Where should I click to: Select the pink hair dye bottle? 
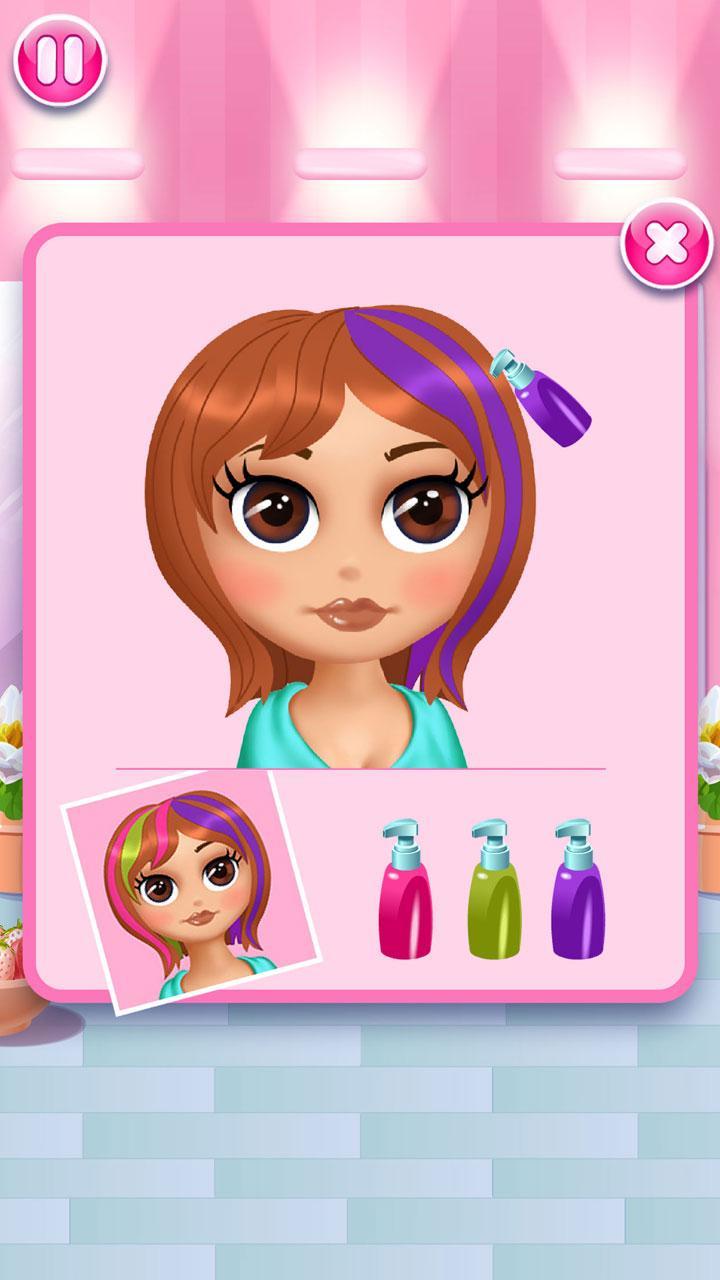click(405, 892)
